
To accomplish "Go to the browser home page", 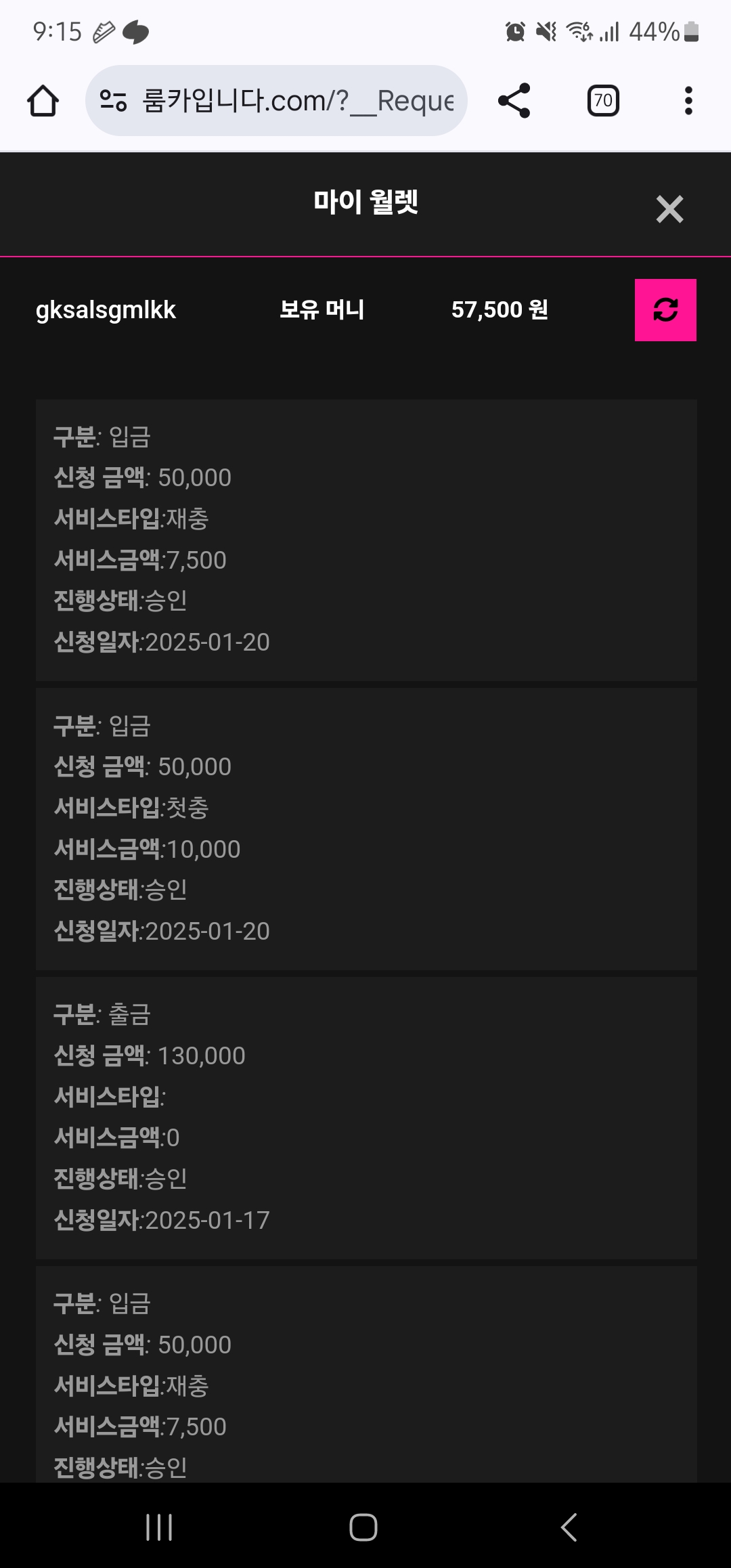I will tap(43, 101).
